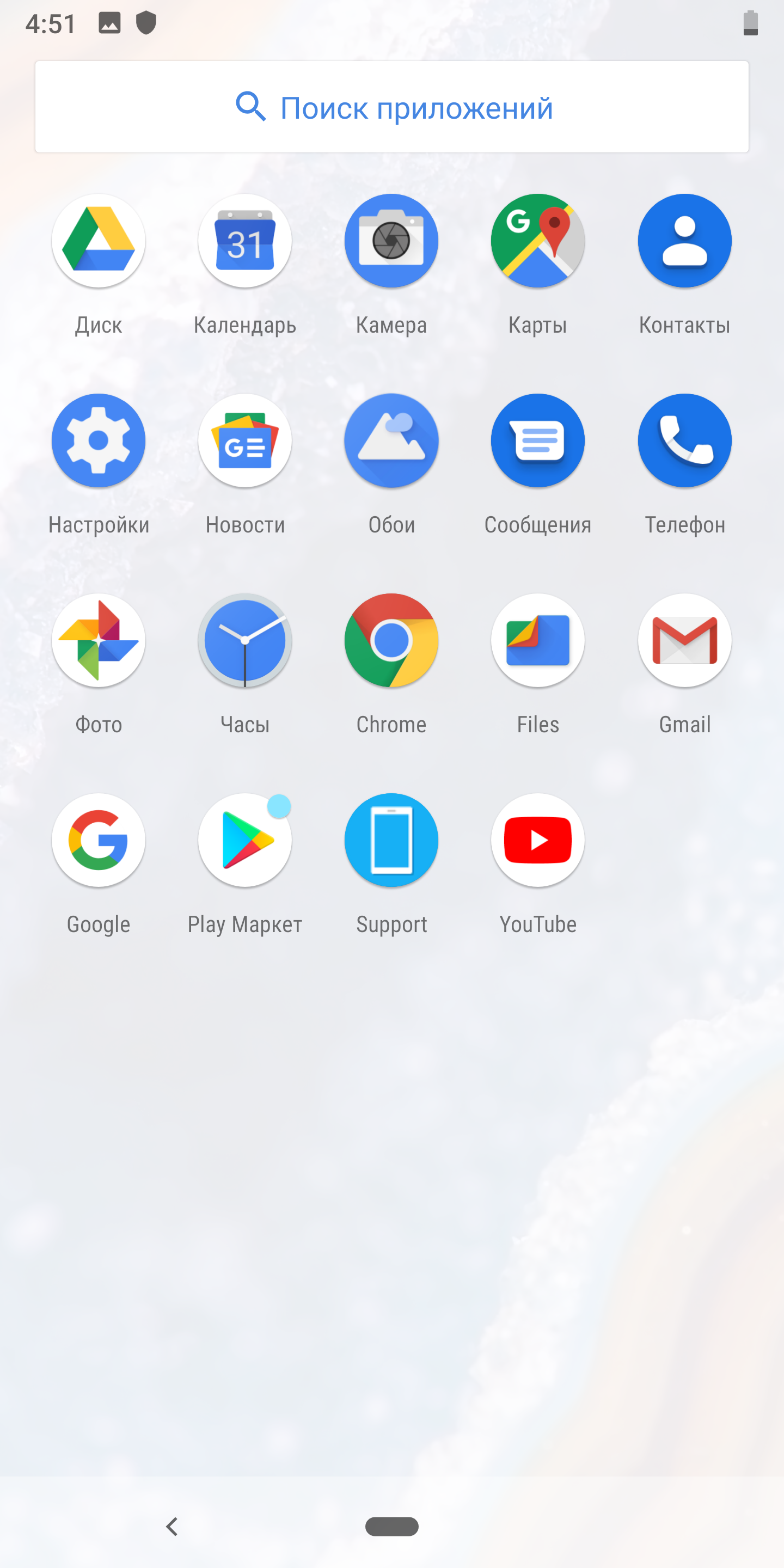Launch the Google app
Viewport: 784px width, 1568px height.
point(99,840)
